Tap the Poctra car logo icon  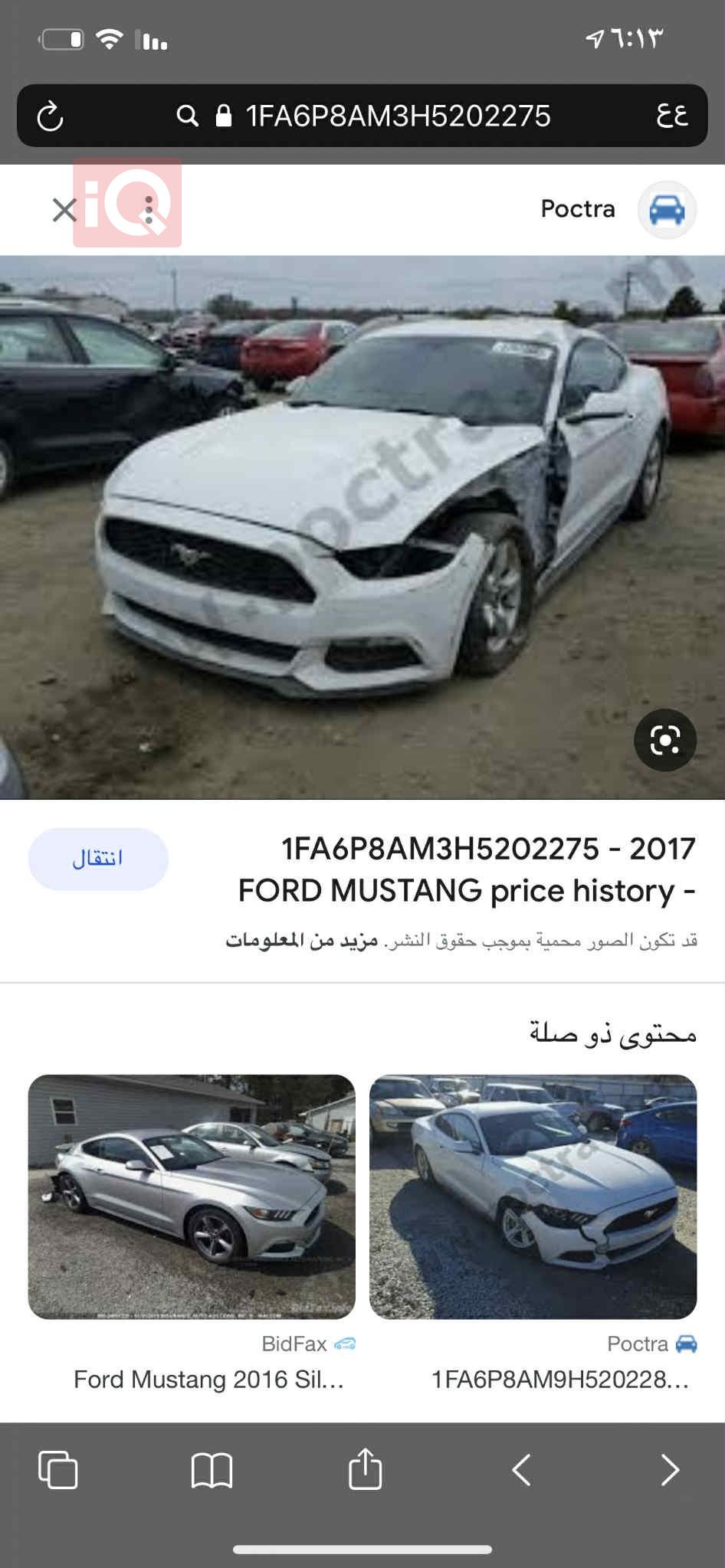click(x=665, y=208)
